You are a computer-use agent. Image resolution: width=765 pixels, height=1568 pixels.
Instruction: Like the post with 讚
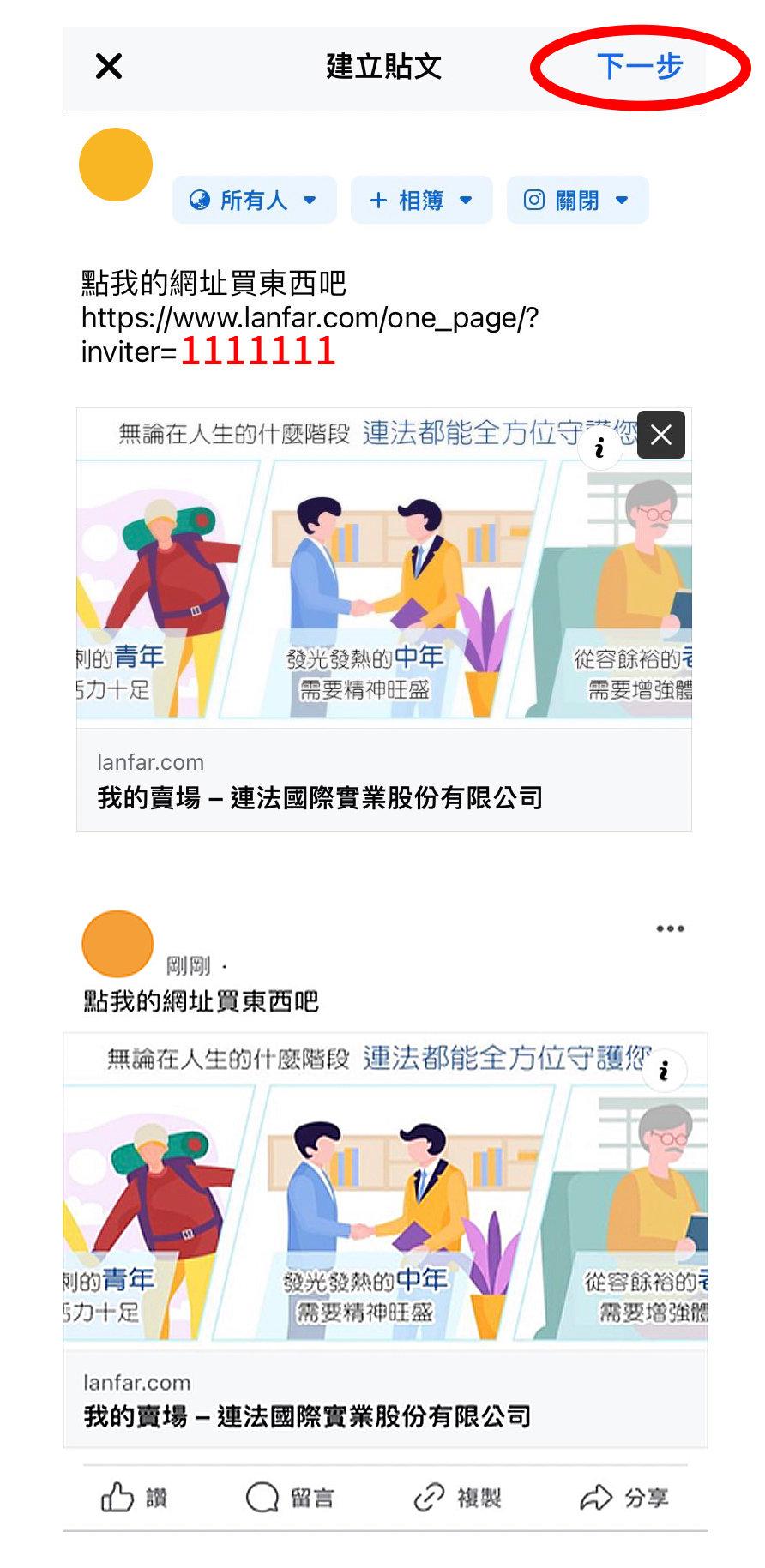(x=135, y=1498)
